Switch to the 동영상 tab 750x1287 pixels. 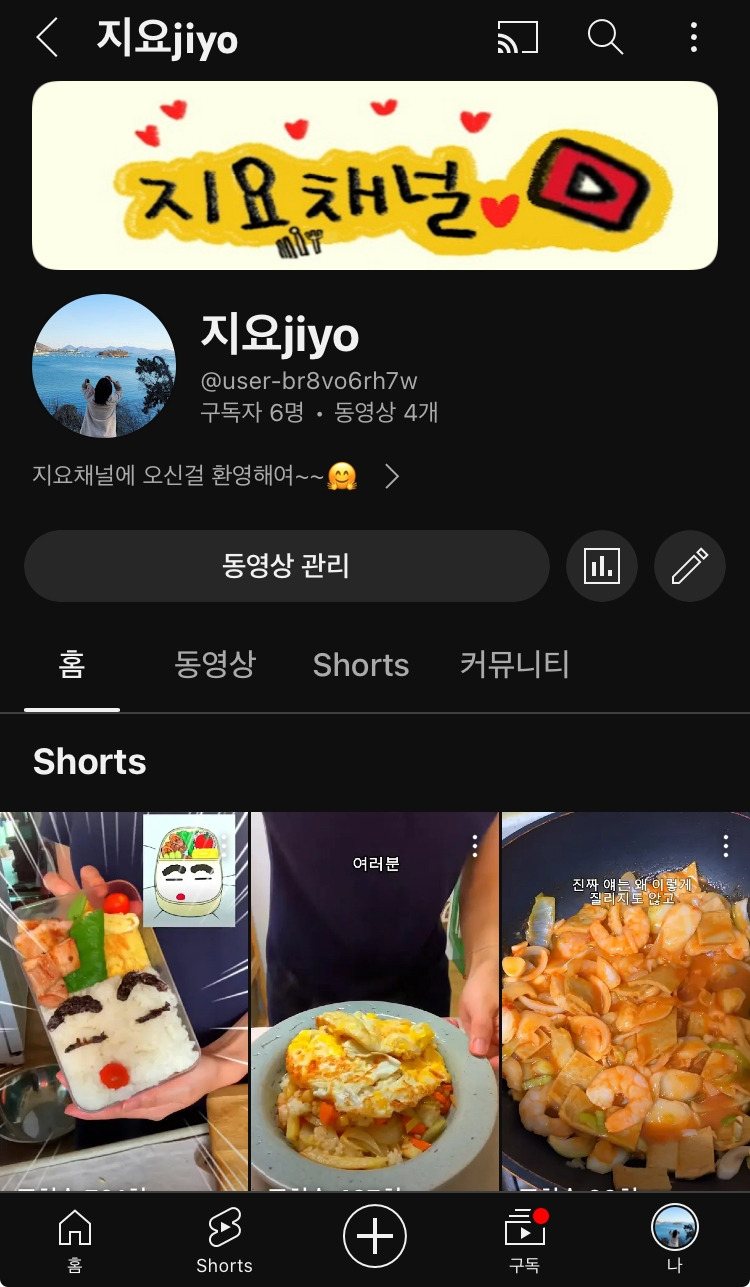tap(215, 665)
